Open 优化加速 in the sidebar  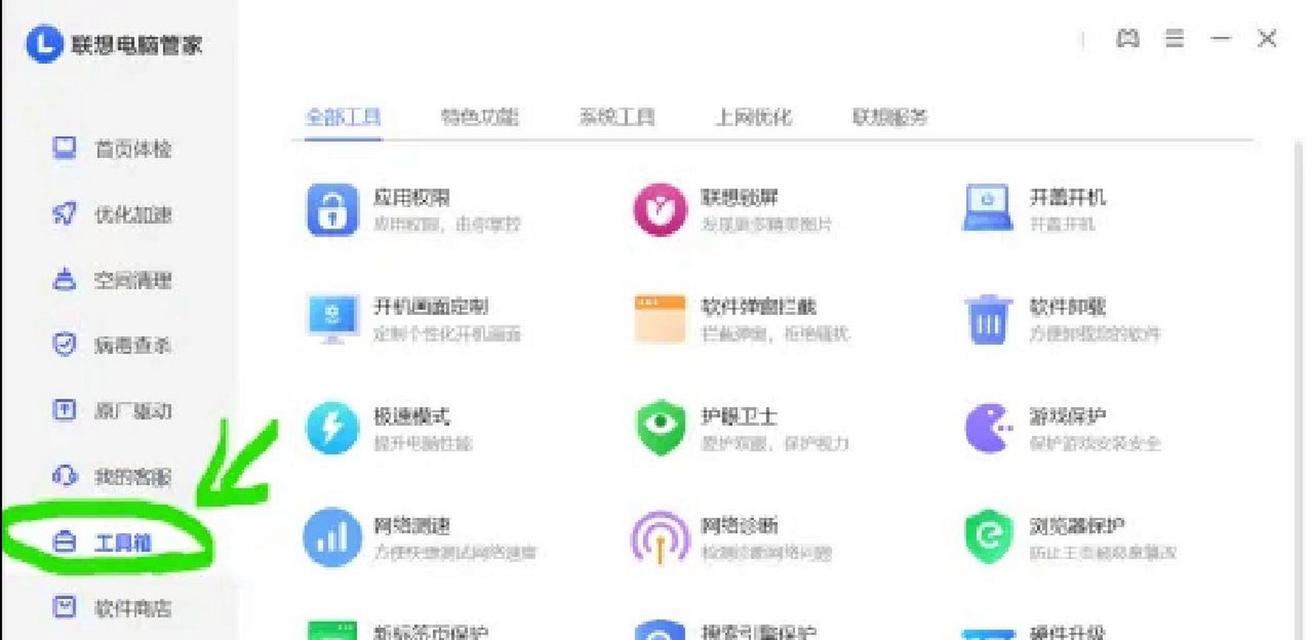click(112, 214)
